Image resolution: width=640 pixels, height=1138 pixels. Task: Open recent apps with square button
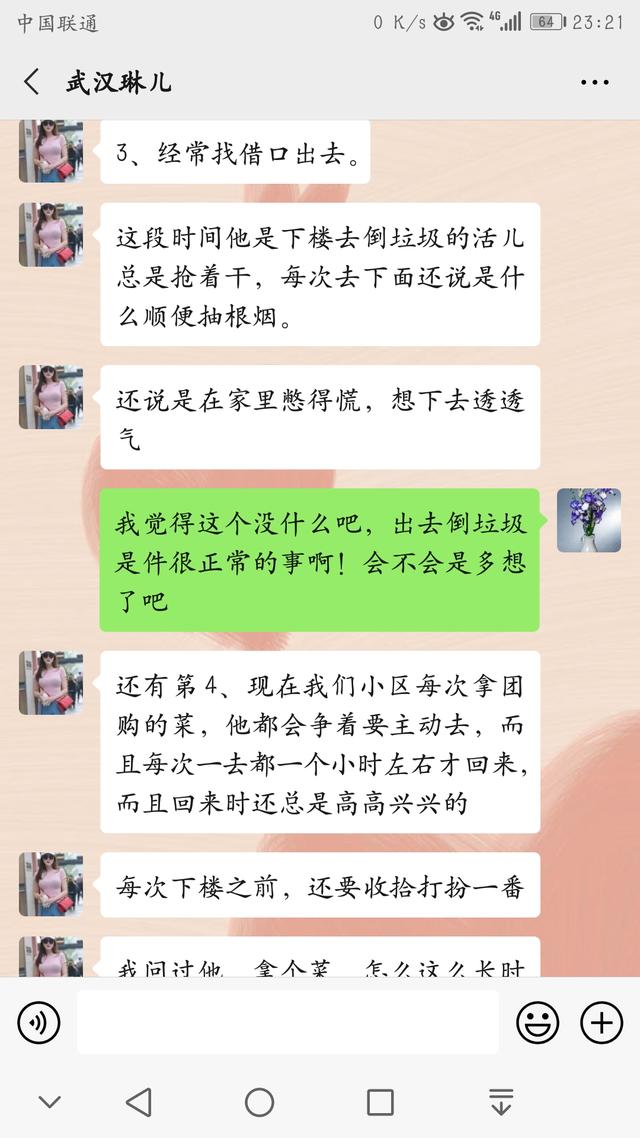[x=380, y=1102]
